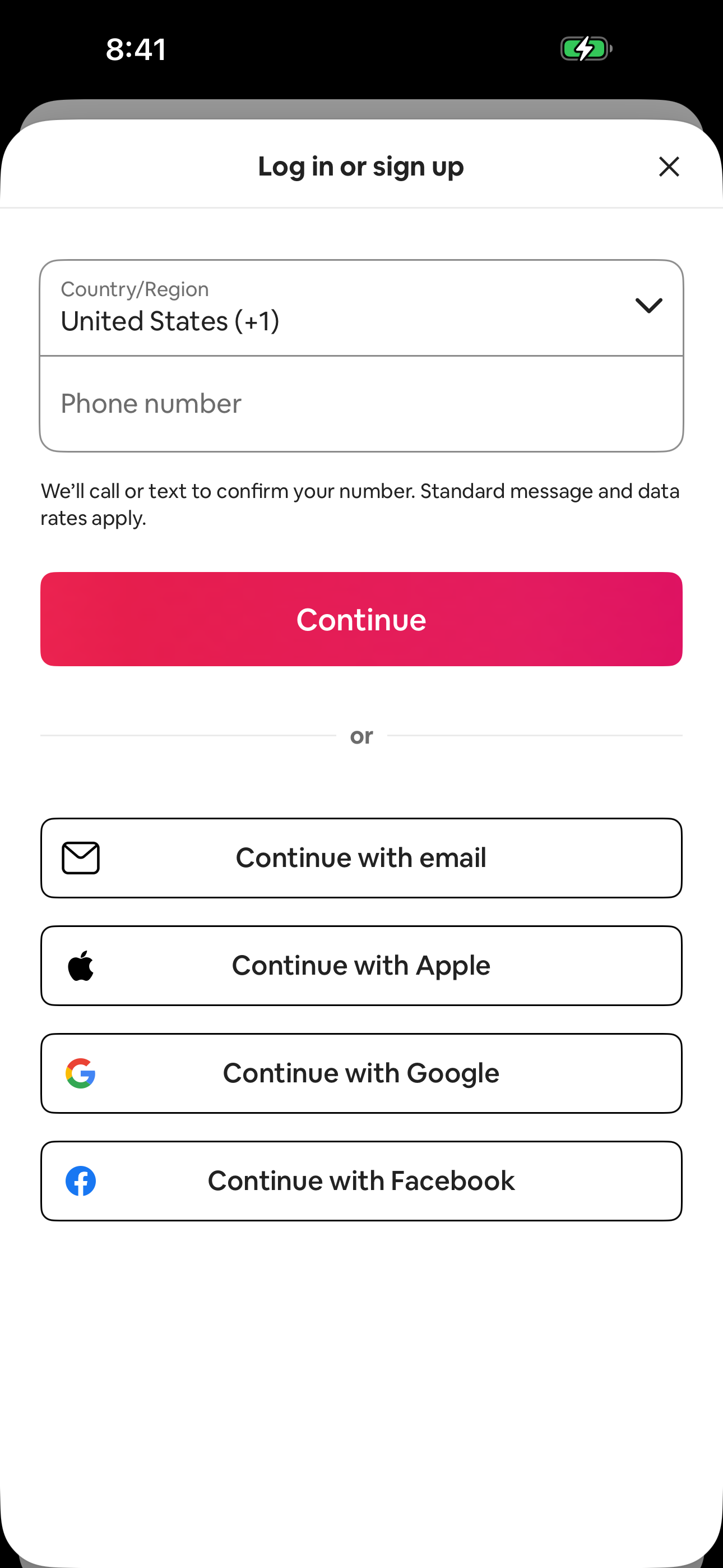Click the clock showing 8:41

(137, 50)
